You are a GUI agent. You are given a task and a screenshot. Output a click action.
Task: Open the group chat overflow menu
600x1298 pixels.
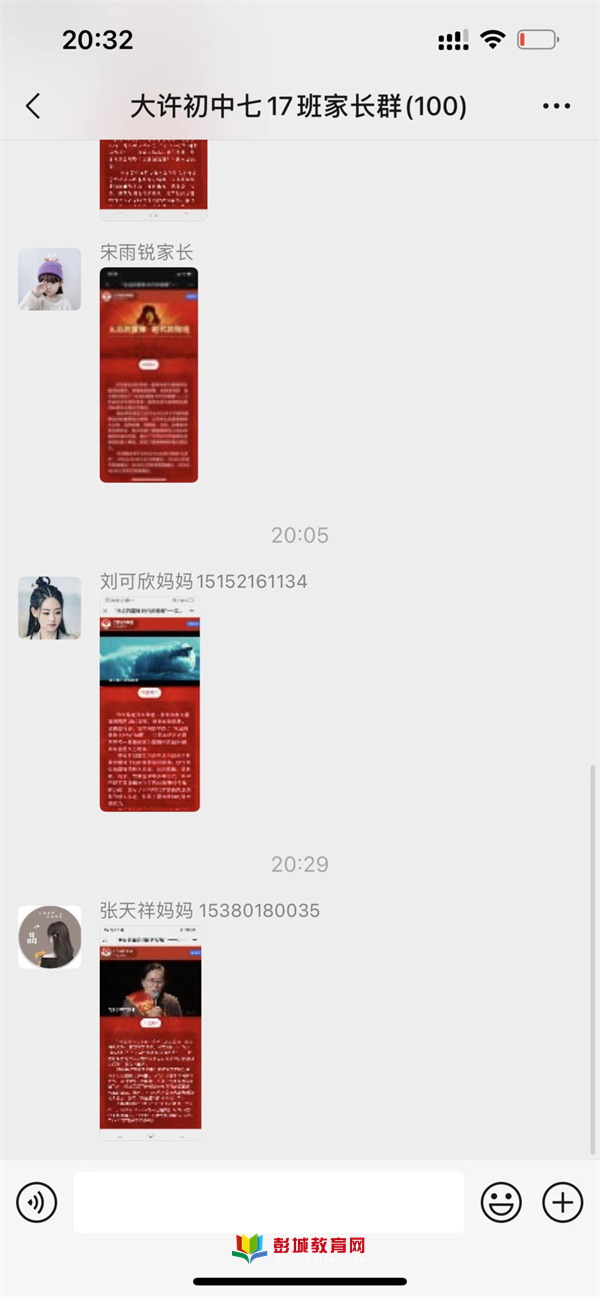(x=556, y=107)
